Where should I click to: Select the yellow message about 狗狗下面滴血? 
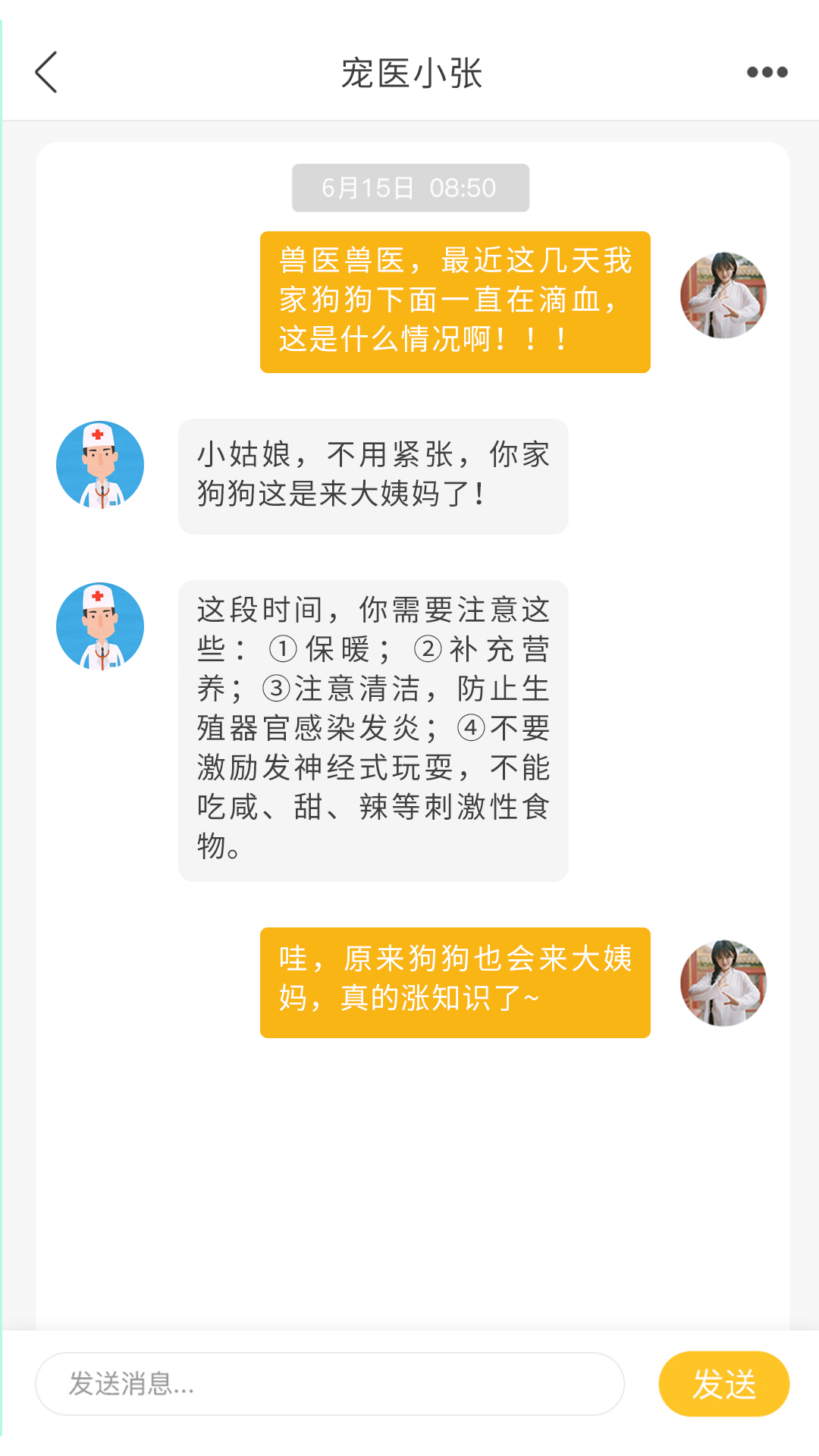point(454,303)
